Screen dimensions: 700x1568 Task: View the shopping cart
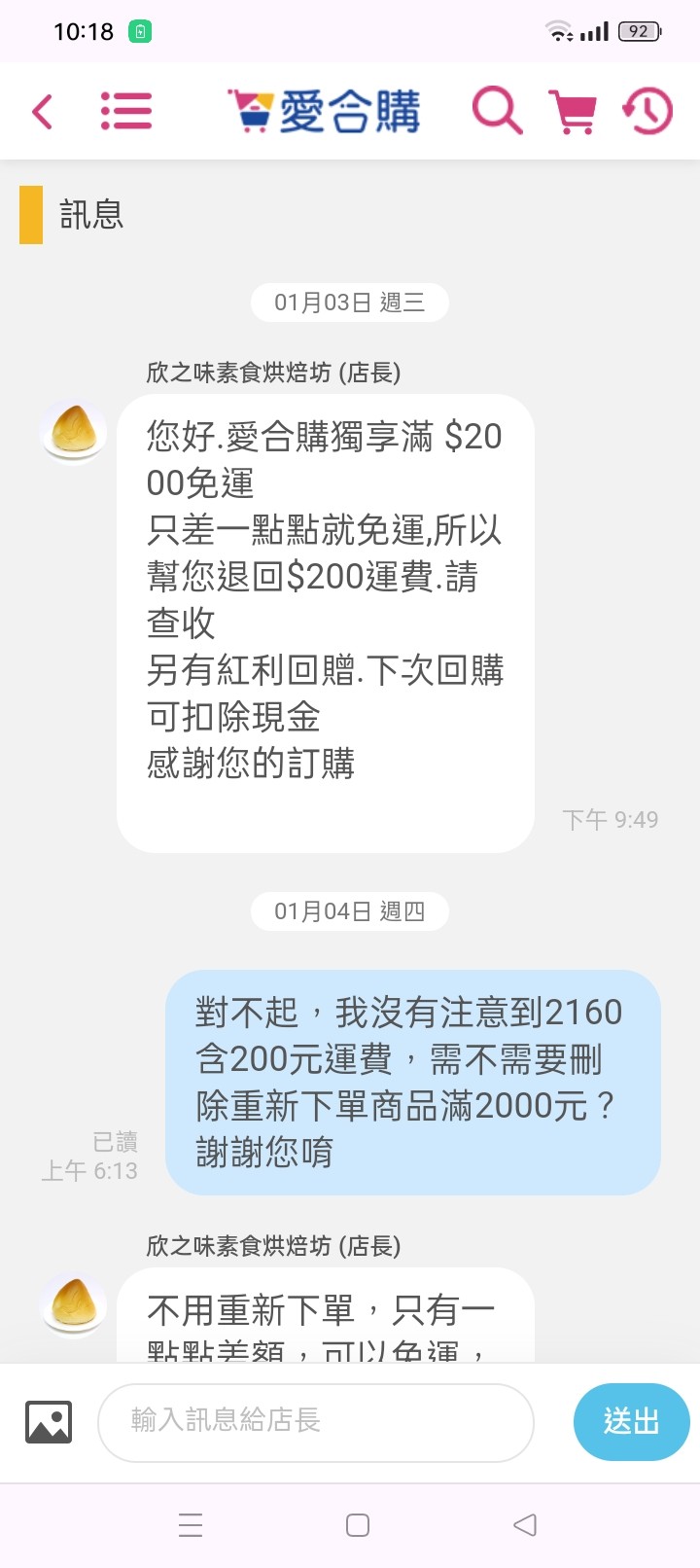pos(574,111)
